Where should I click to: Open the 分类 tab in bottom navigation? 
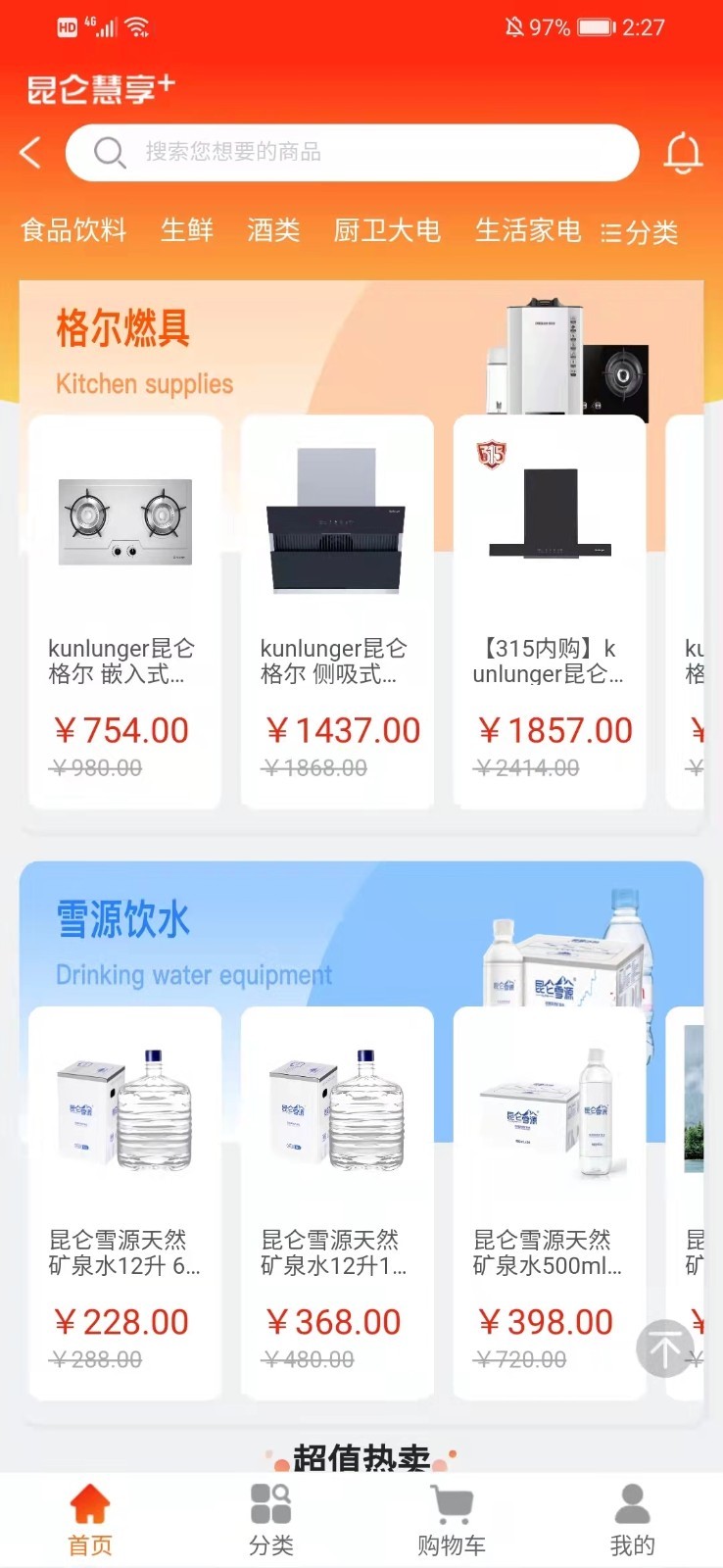coord(271,1520)
